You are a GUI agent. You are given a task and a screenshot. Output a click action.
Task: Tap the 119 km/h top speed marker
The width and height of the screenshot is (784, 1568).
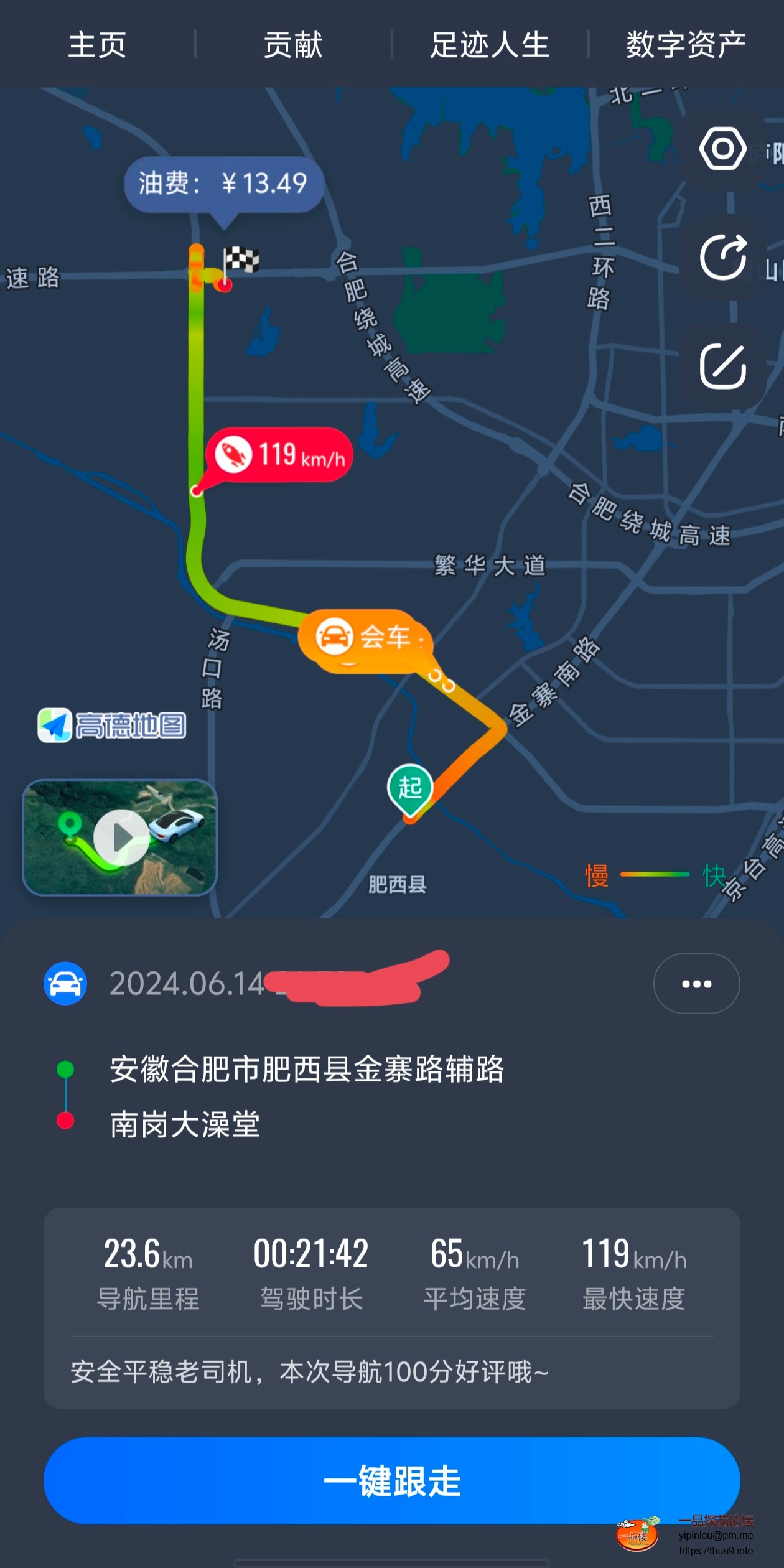(x=280, y=455)
